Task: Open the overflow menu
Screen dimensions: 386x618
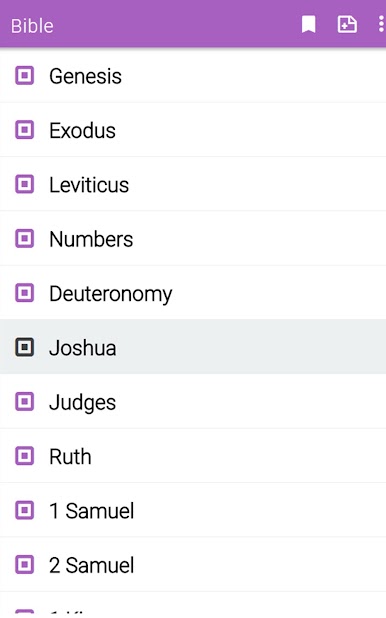Action: click(x=380, y=24)
